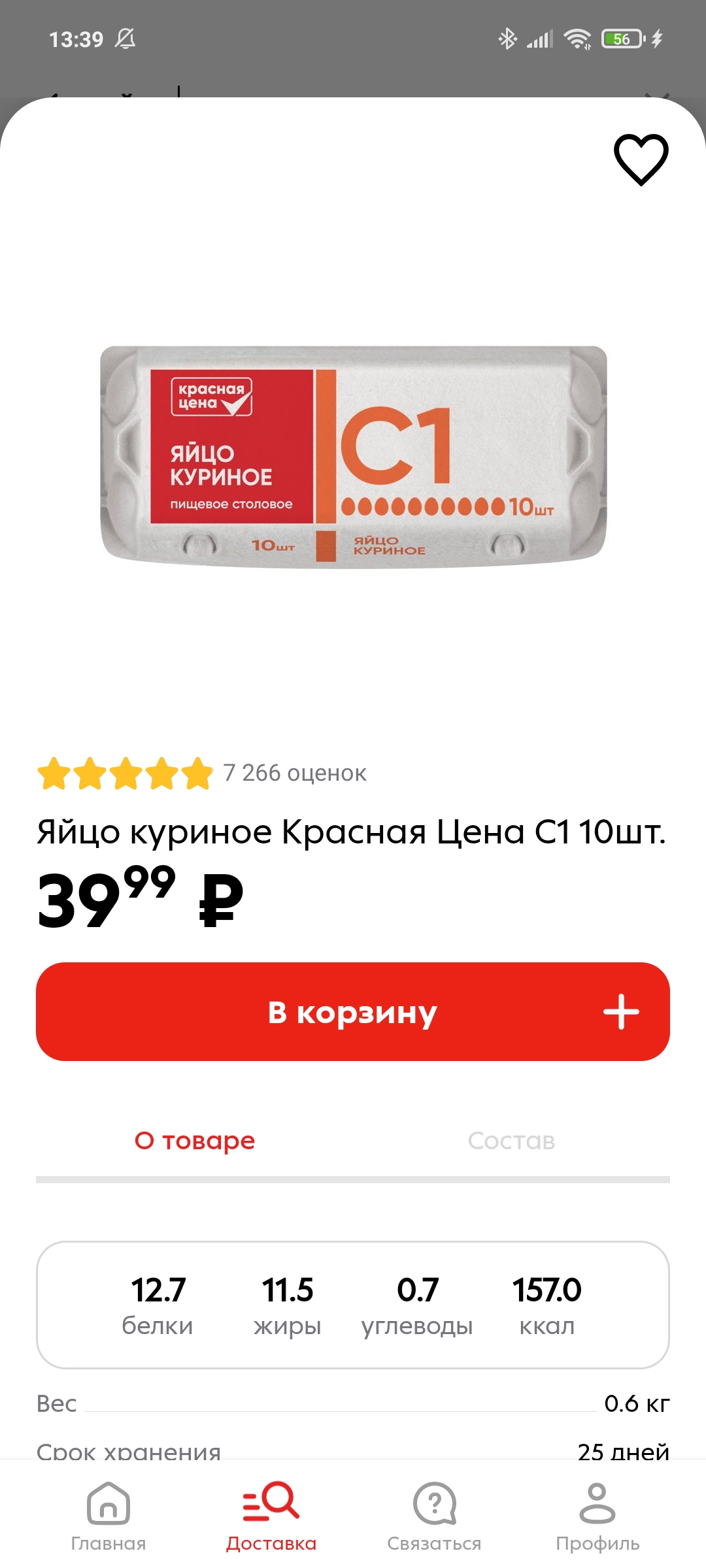Open the Связаться support tab

pyautogui.click(x=434, y=1516)
